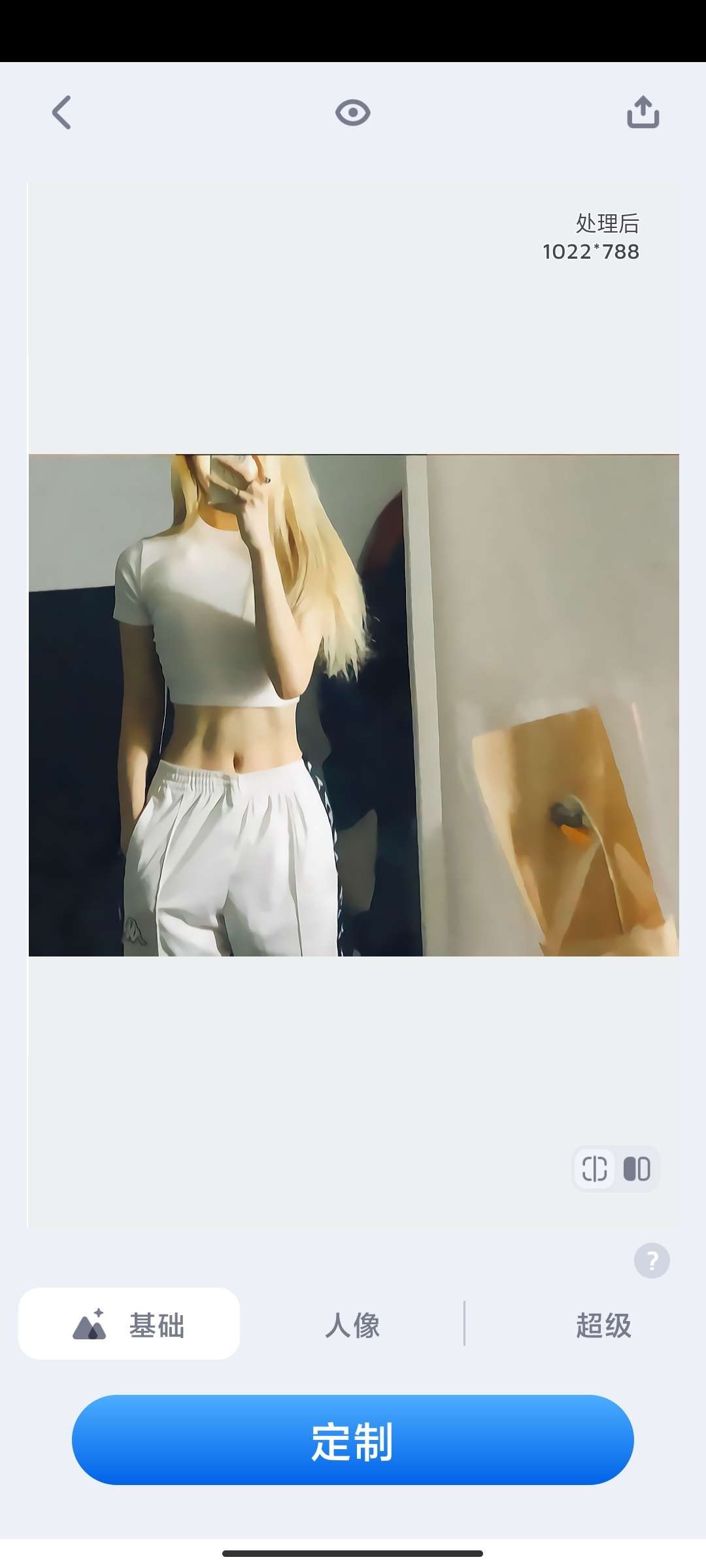This screenshot has width=706, height=1568.
Task: Toggle the eye preview icon
Action: pyautogui.click(x=353, y=113)
